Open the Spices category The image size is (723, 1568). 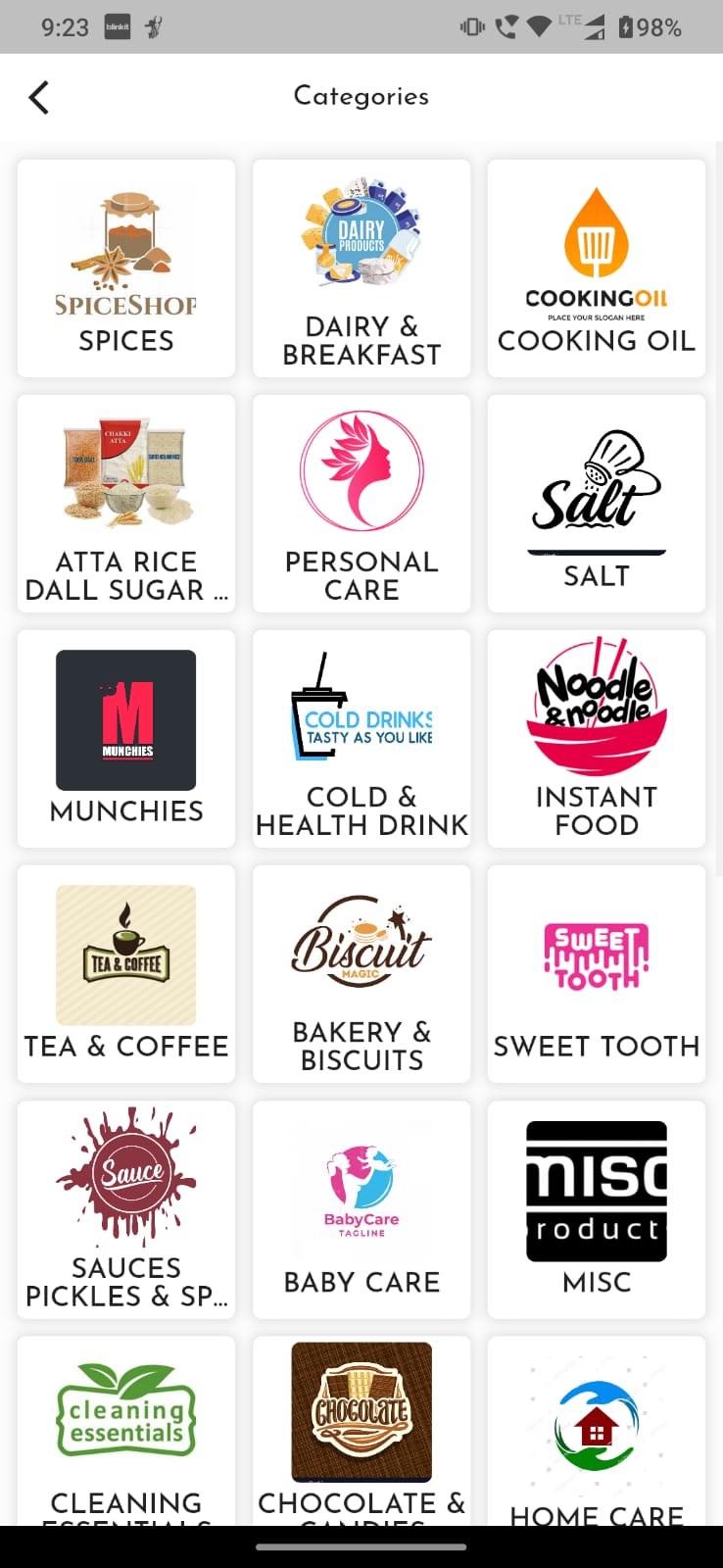coord(126,269)
